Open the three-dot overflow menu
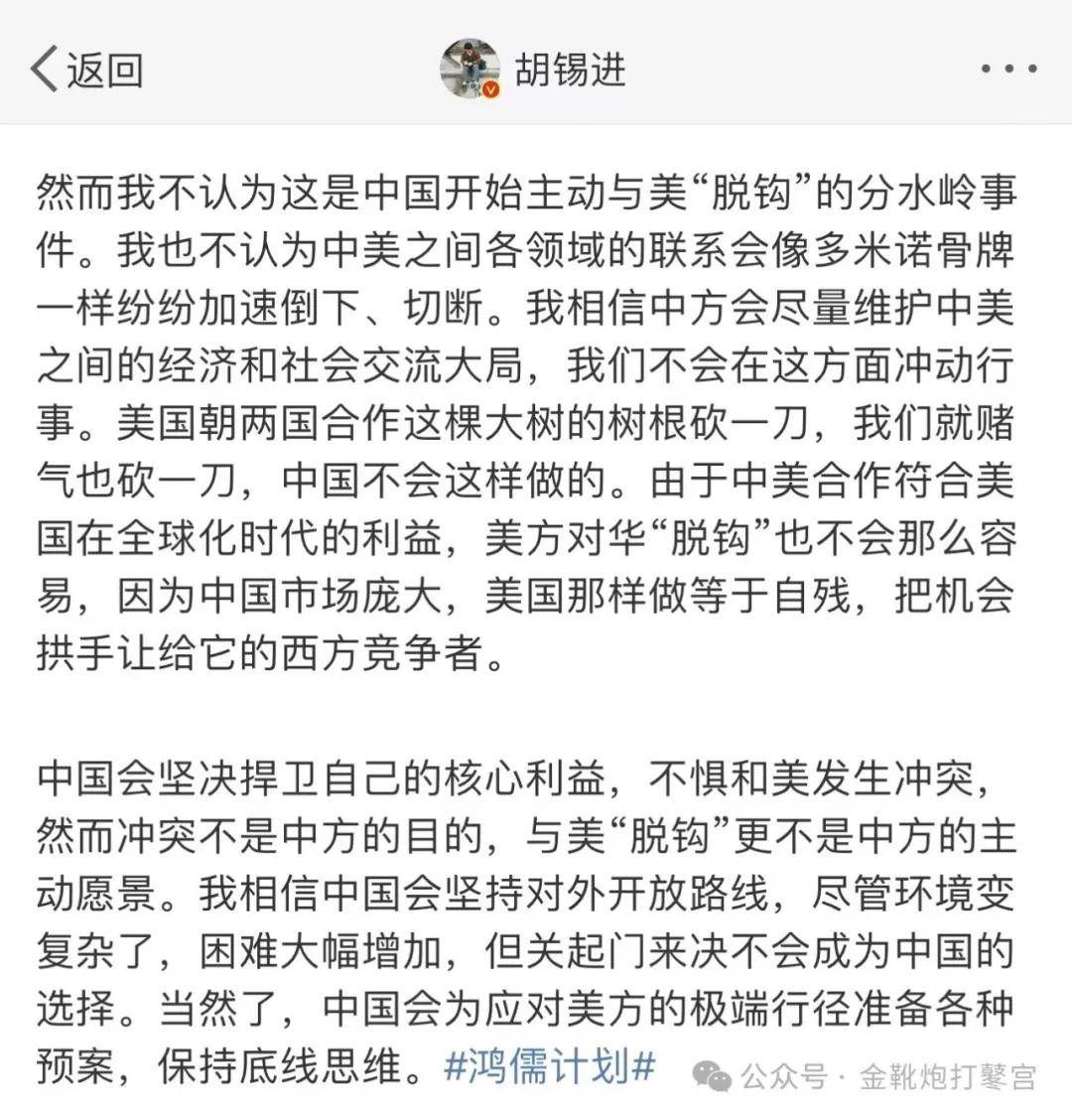1072x1120 pixels. [1007, 70]
